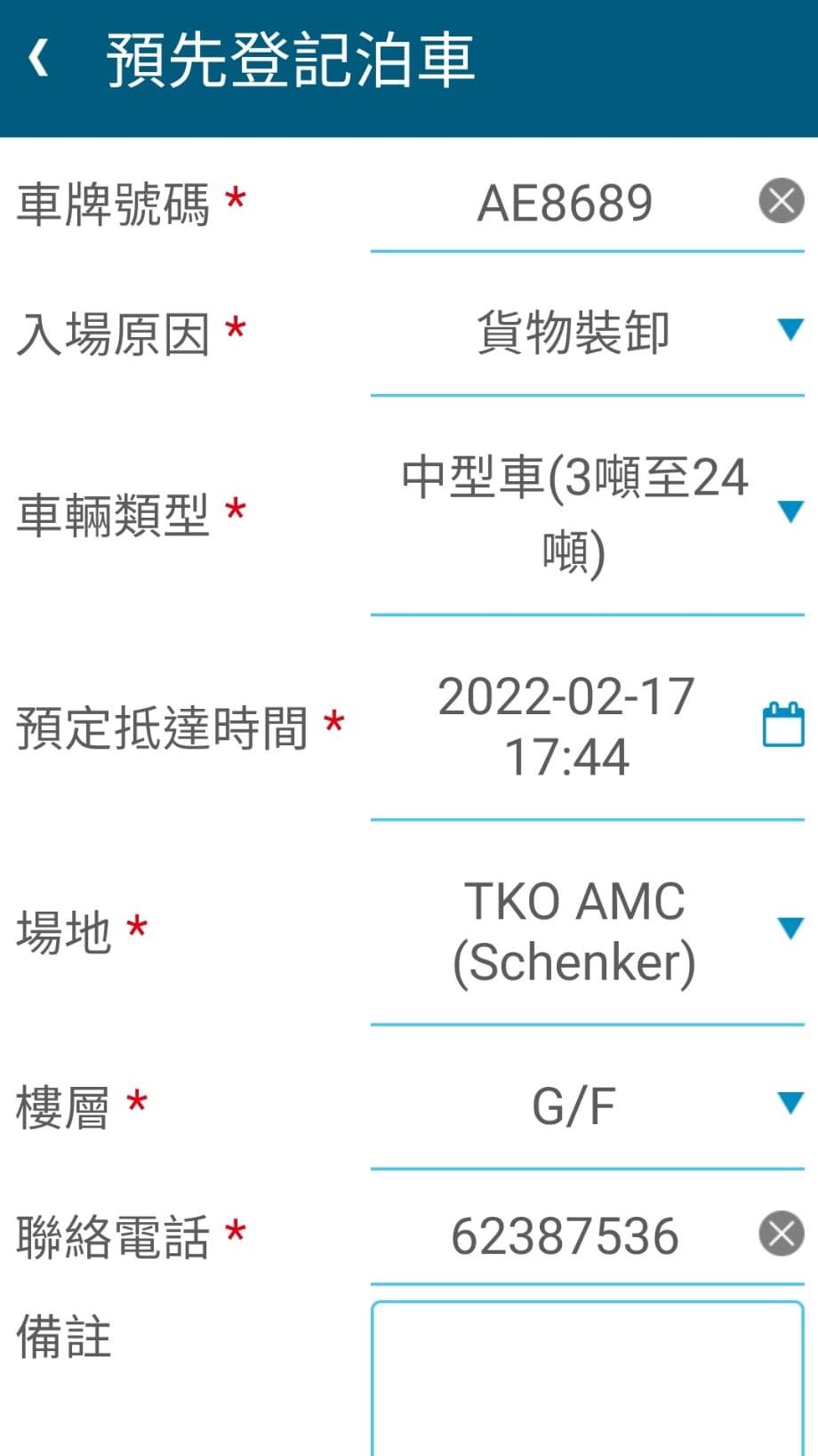The width and height of the screenshot is (818, 1456).
Task: Open the calendar for 預定抵達時間
Action: 782,725
